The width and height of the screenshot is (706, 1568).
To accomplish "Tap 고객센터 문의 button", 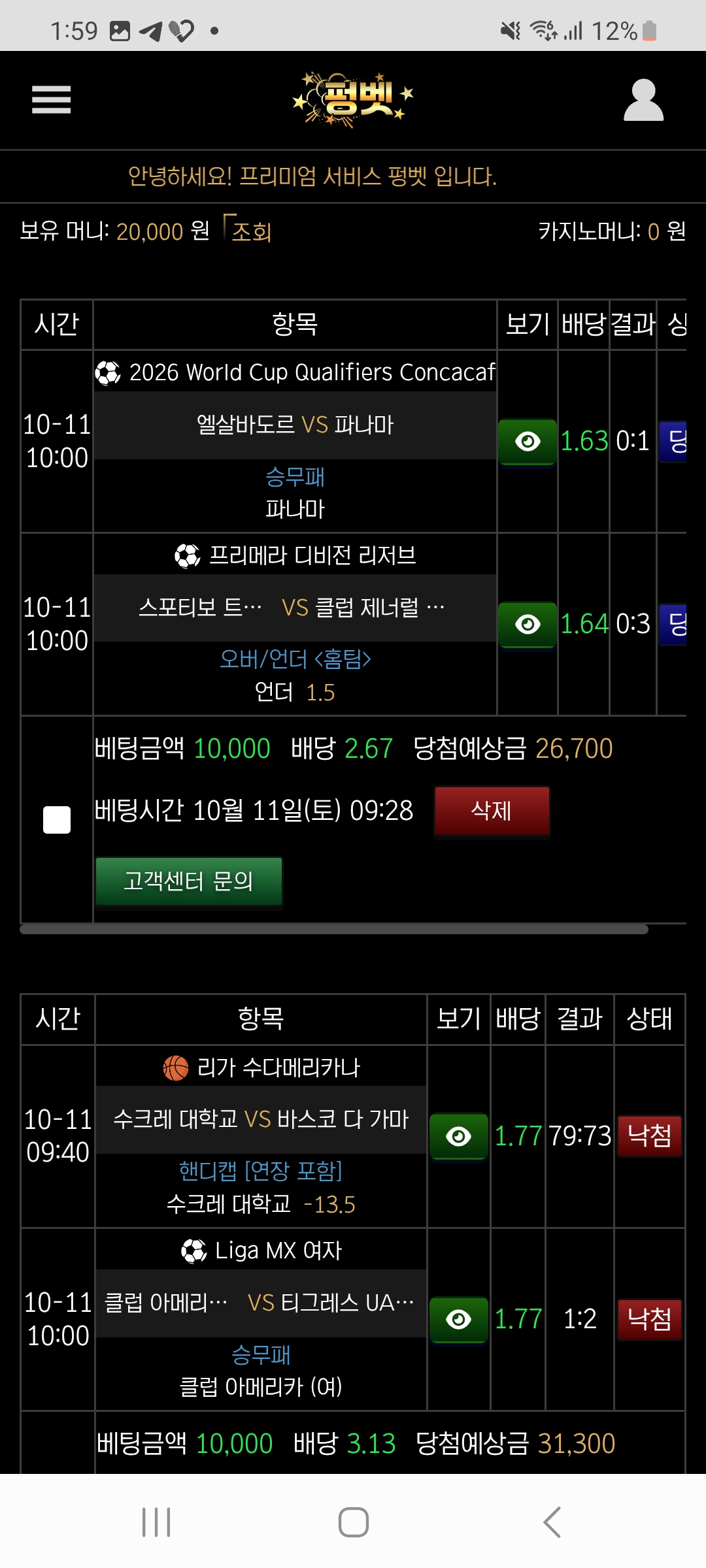I will point(189,881).
